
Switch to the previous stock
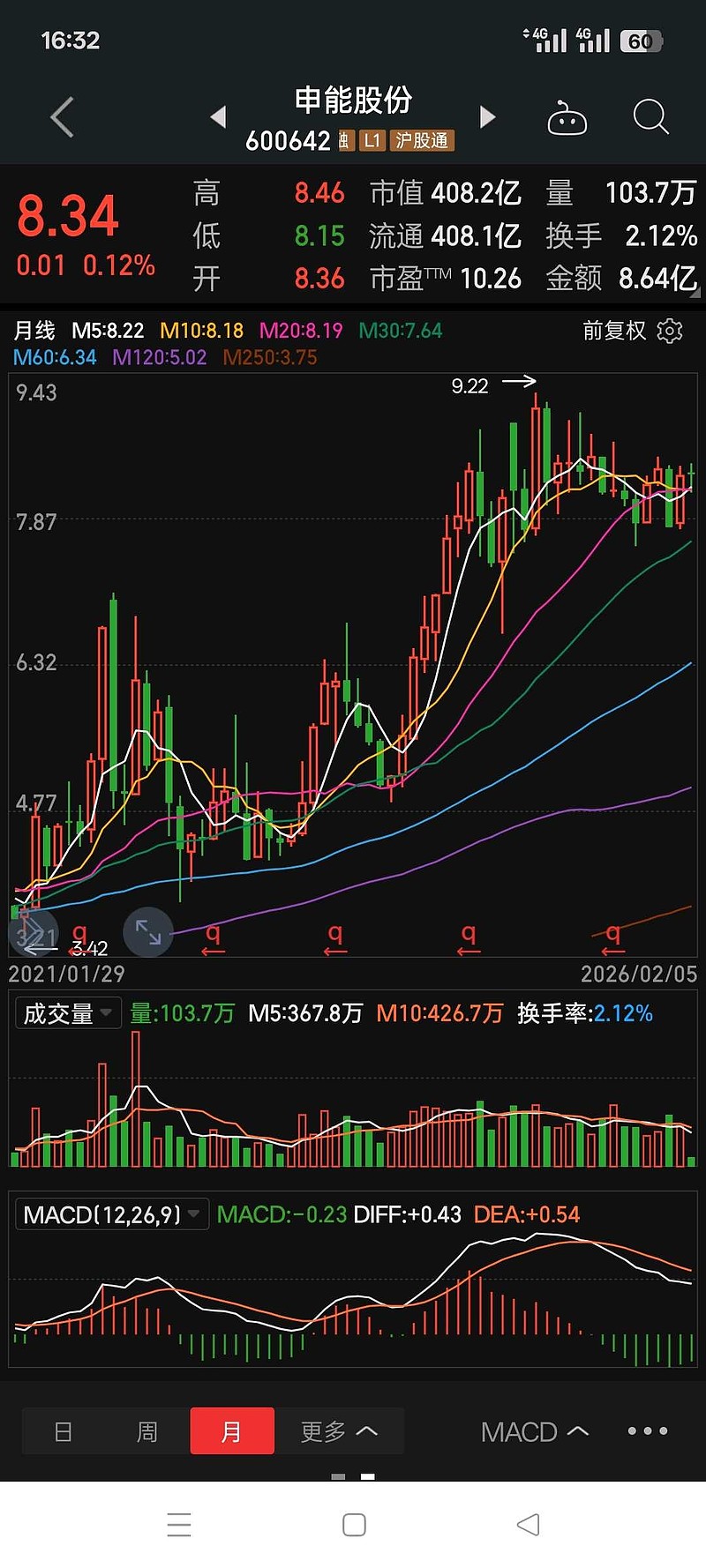[218, 117]
